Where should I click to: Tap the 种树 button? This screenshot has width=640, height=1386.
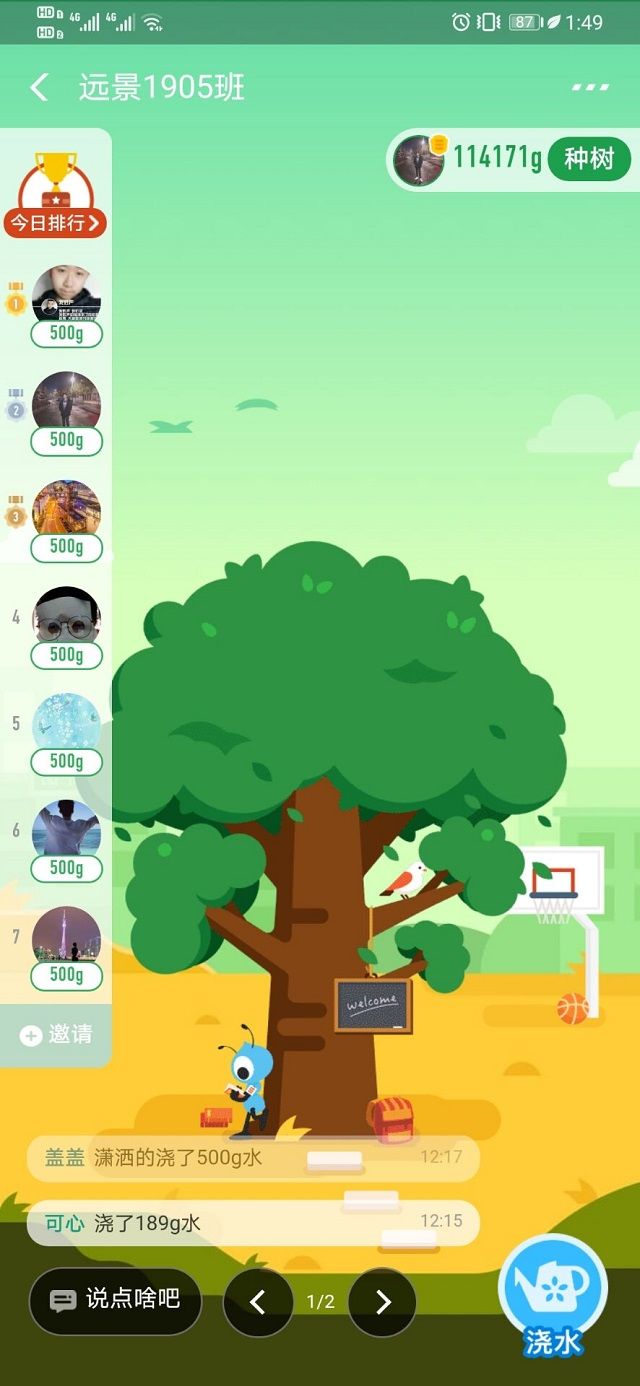tap(589, 159)
